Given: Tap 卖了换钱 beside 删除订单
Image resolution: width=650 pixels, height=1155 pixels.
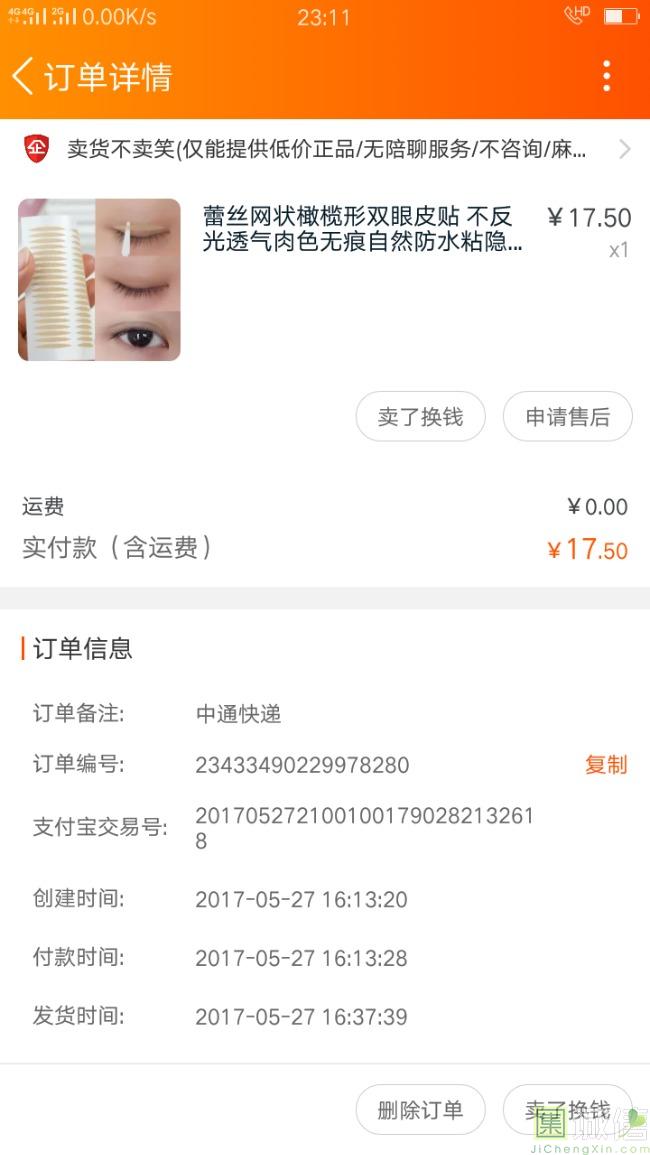Looking at the screenshot, I should click(x=567, y=1110).
